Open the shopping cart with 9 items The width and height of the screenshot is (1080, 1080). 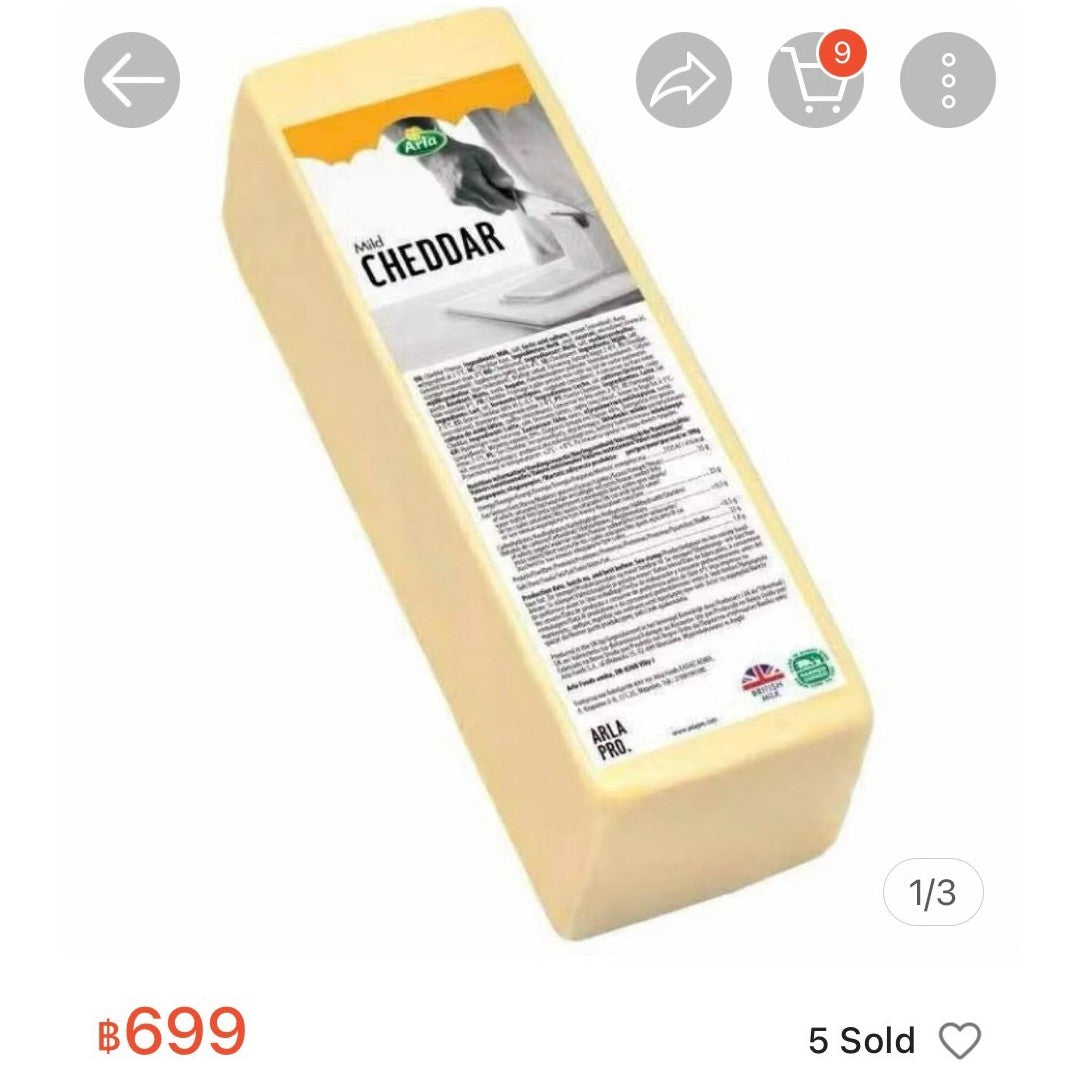pos(815,80)
